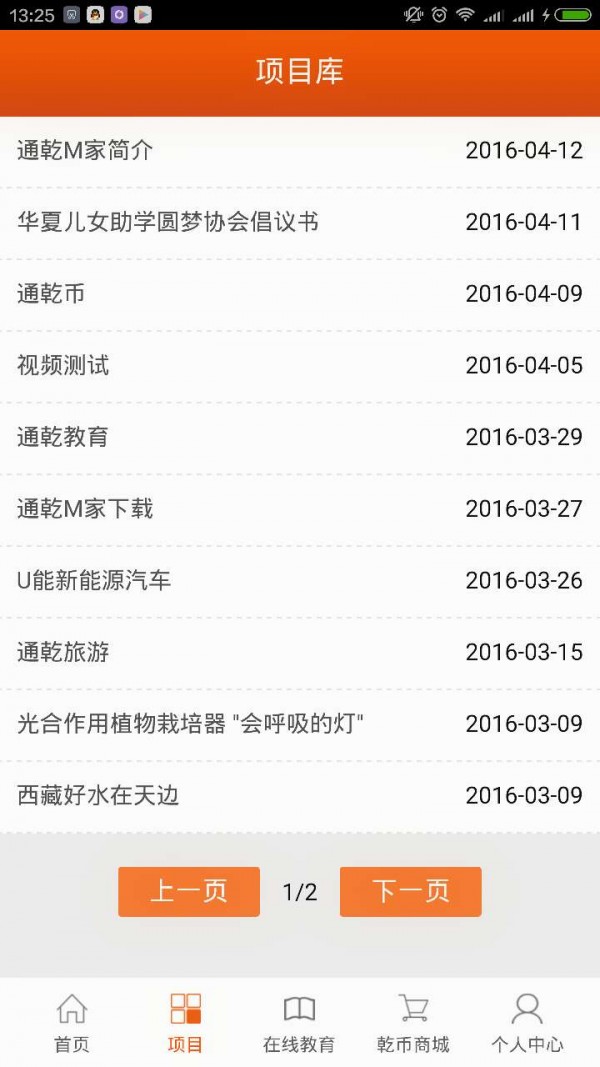Open the U能新能源汽车 project

click(x=94, y=581)
